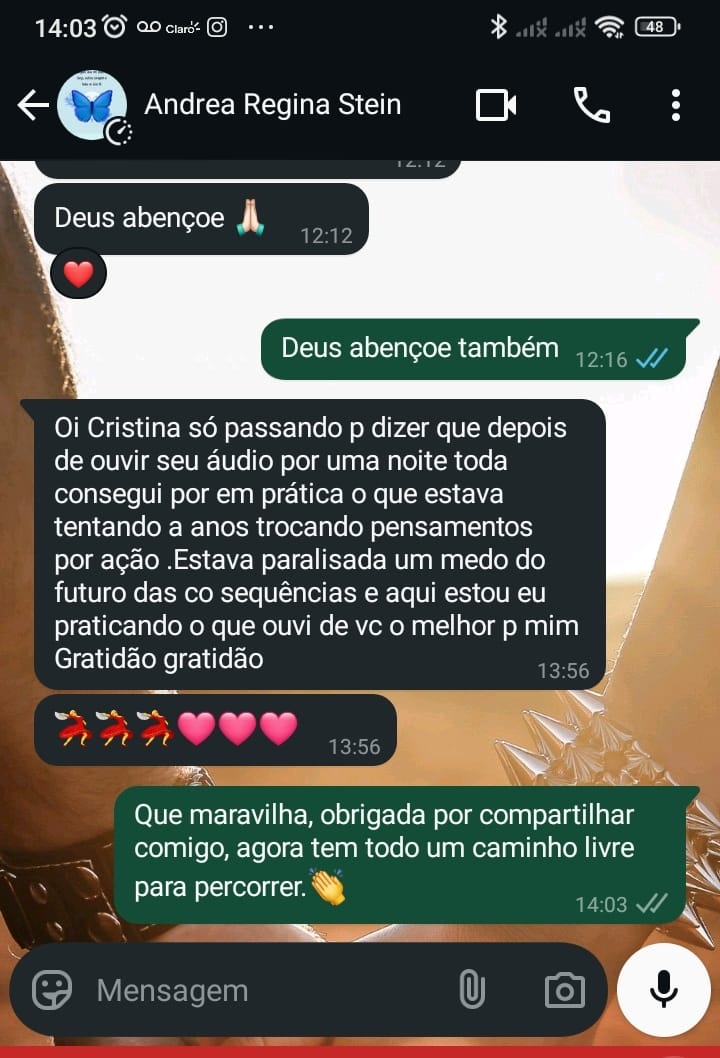
Task: Open the camera from message bar
Action: (564, 990)
